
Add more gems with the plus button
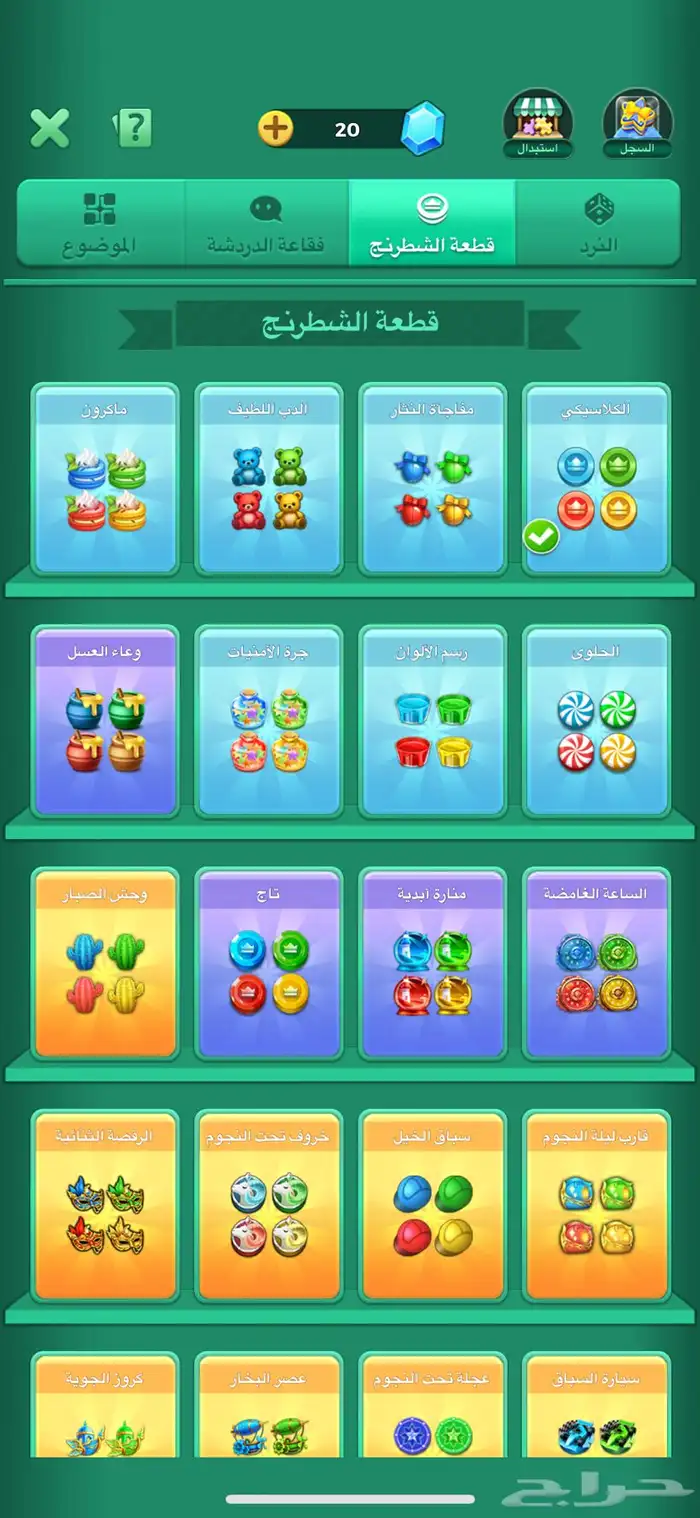(x=276, y=129)
